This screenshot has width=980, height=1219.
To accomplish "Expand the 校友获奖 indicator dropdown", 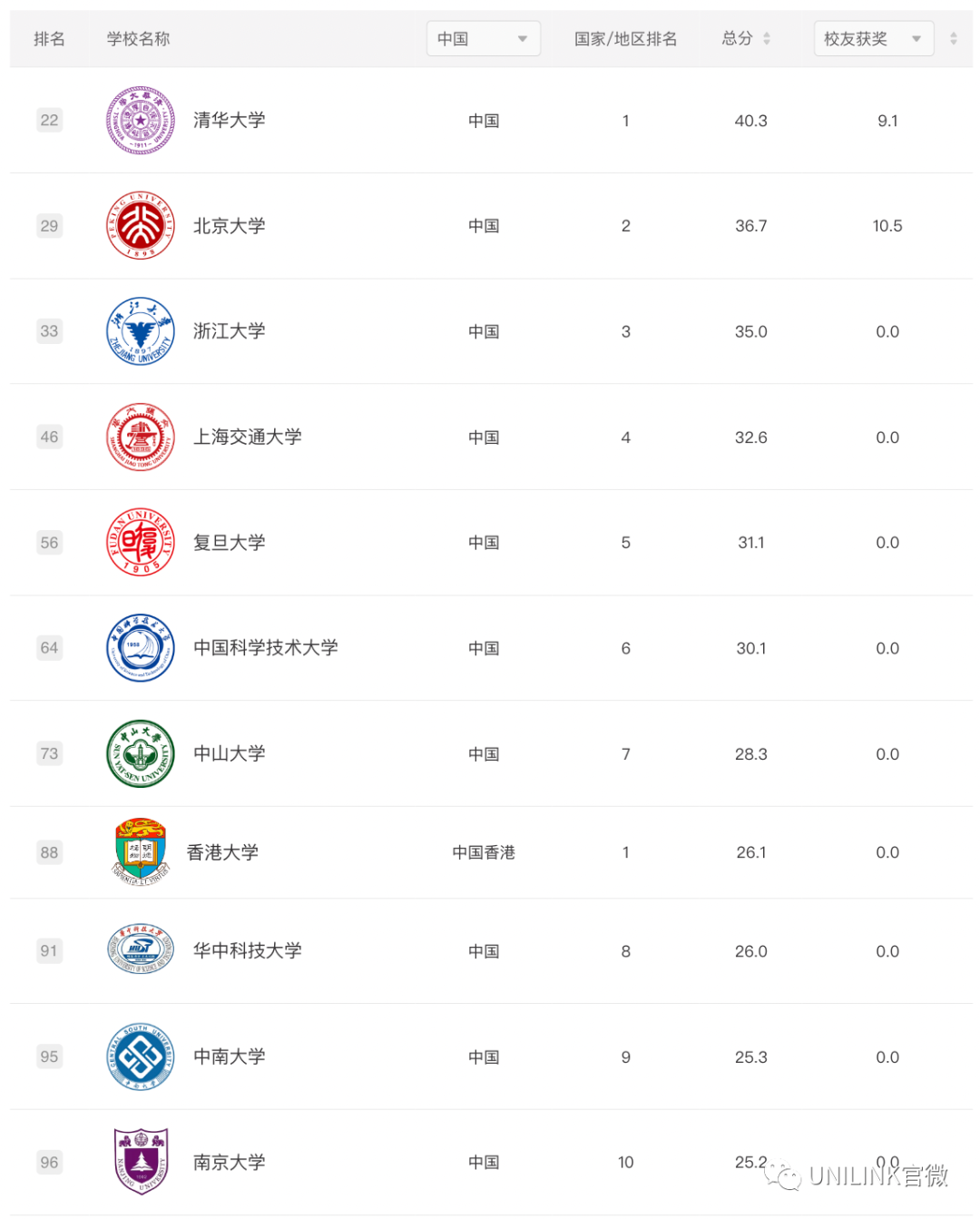I will click(873, 39).
